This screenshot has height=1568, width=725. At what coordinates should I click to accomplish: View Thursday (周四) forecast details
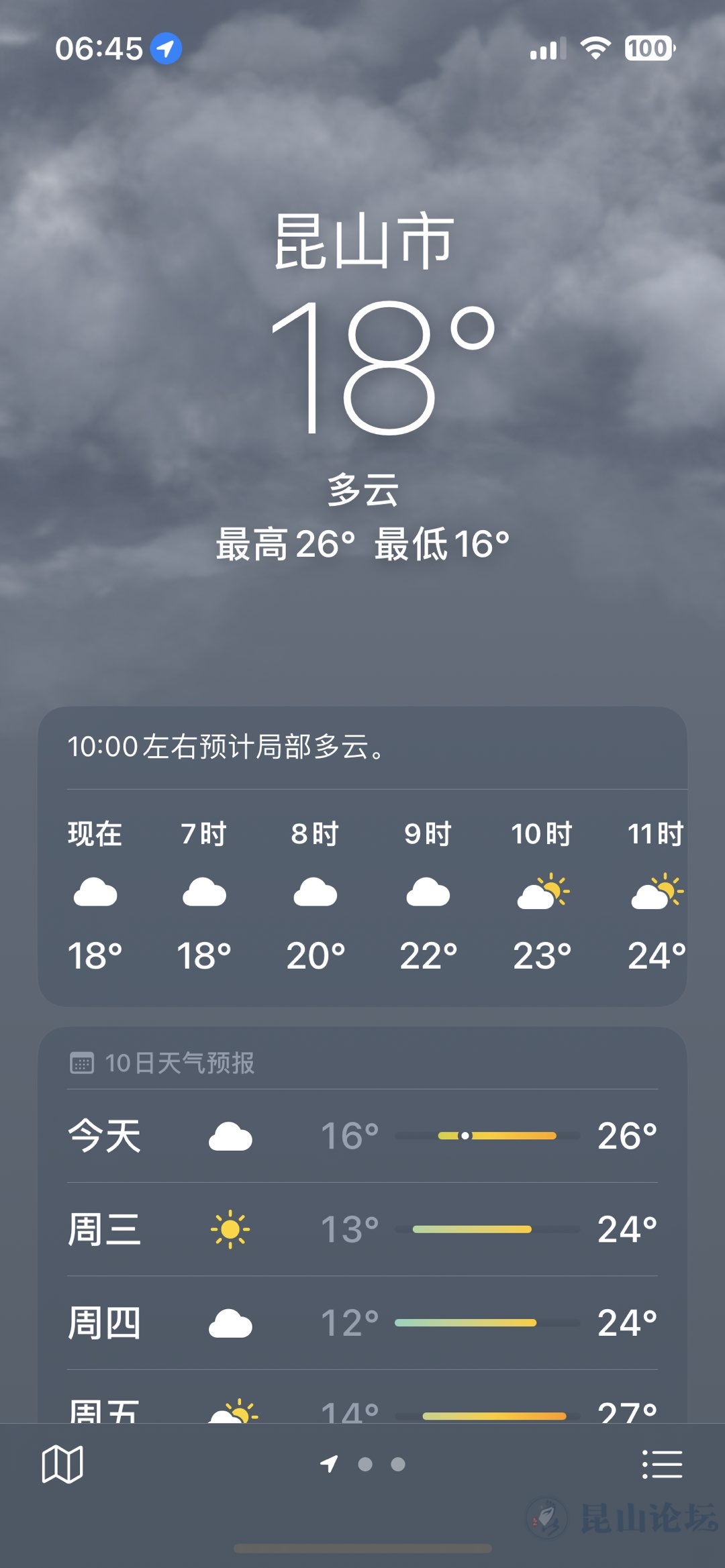click(362, 1323)
